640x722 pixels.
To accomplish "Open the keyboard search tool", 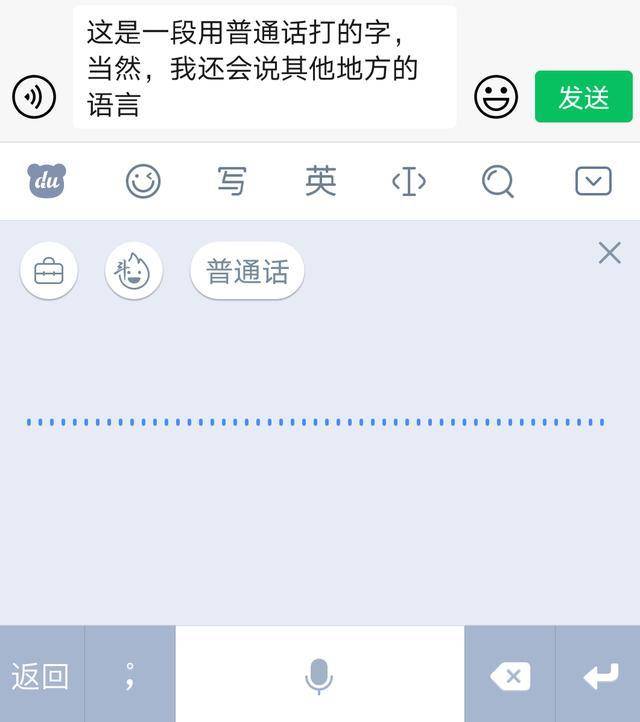I will pyautogui.click(x=497, y=181).
